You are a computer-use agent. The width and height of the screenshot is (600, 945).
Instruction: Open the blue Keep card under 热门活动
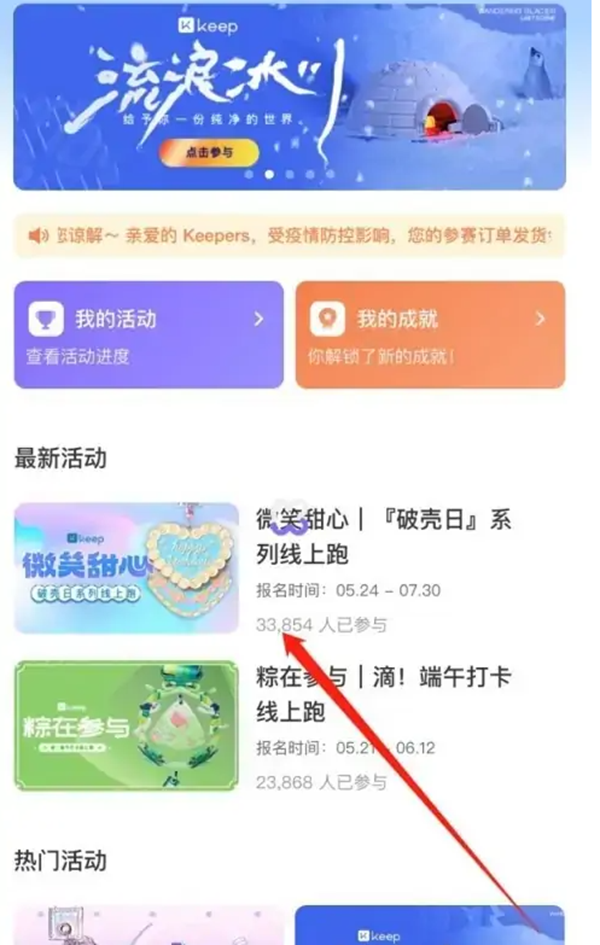coord(429,926)
